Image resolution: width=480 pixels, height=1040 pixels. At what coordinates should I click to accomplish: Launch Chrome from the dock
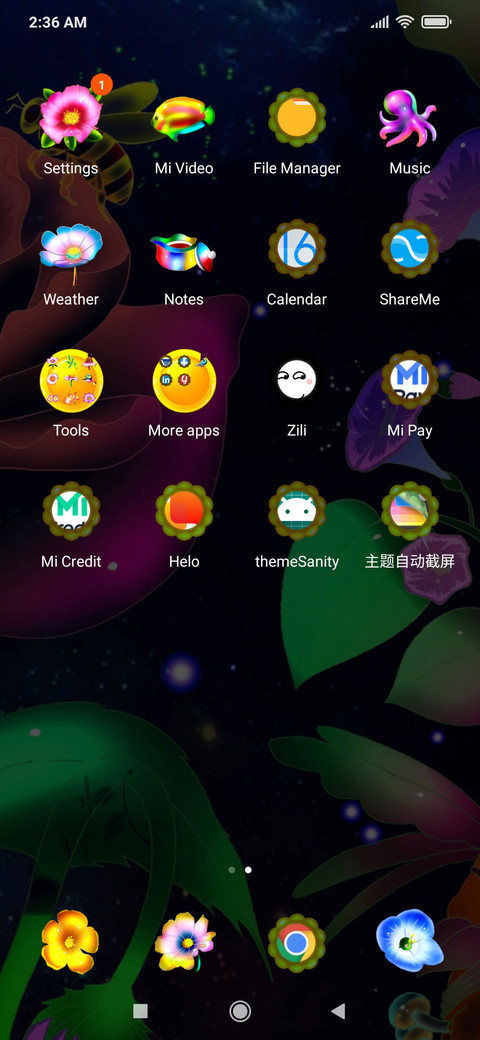[x=297, y=942]
